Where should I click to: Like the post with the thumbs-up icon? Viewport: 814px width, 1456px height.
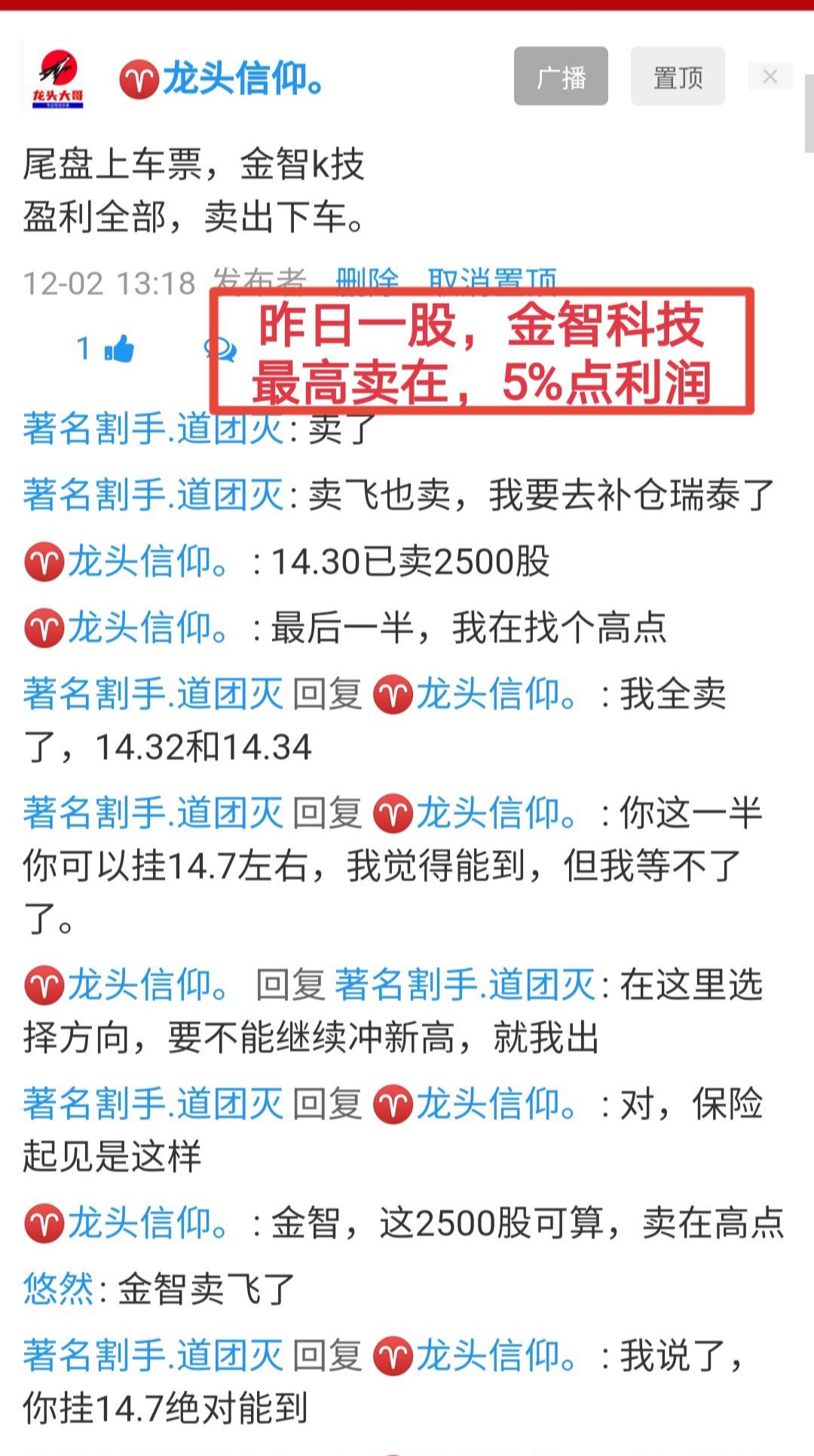point(119,349)
